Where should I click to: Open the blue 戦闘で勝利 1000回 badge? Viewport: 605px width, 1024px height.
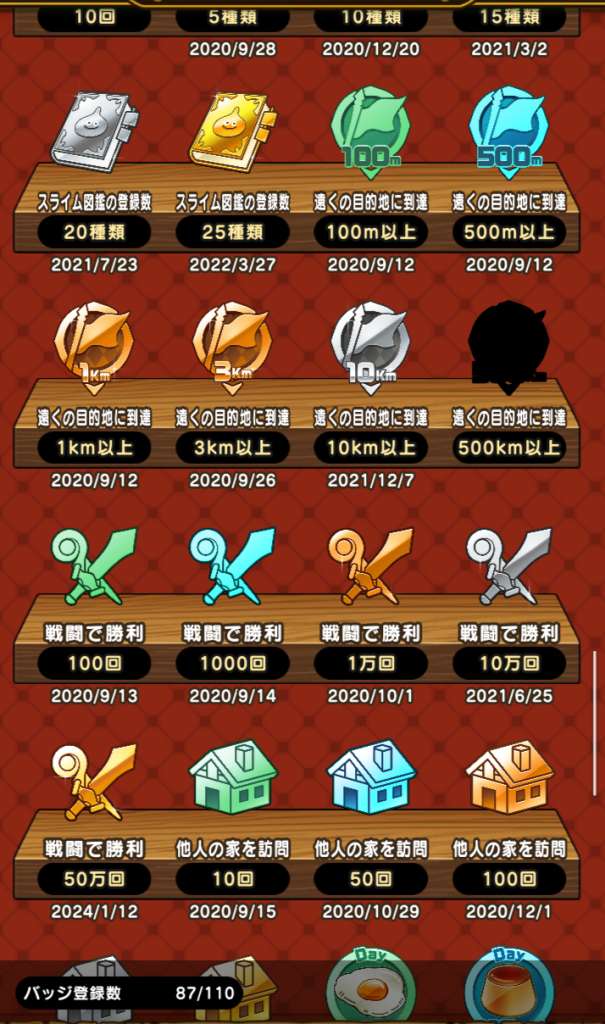tap(232, 566)
